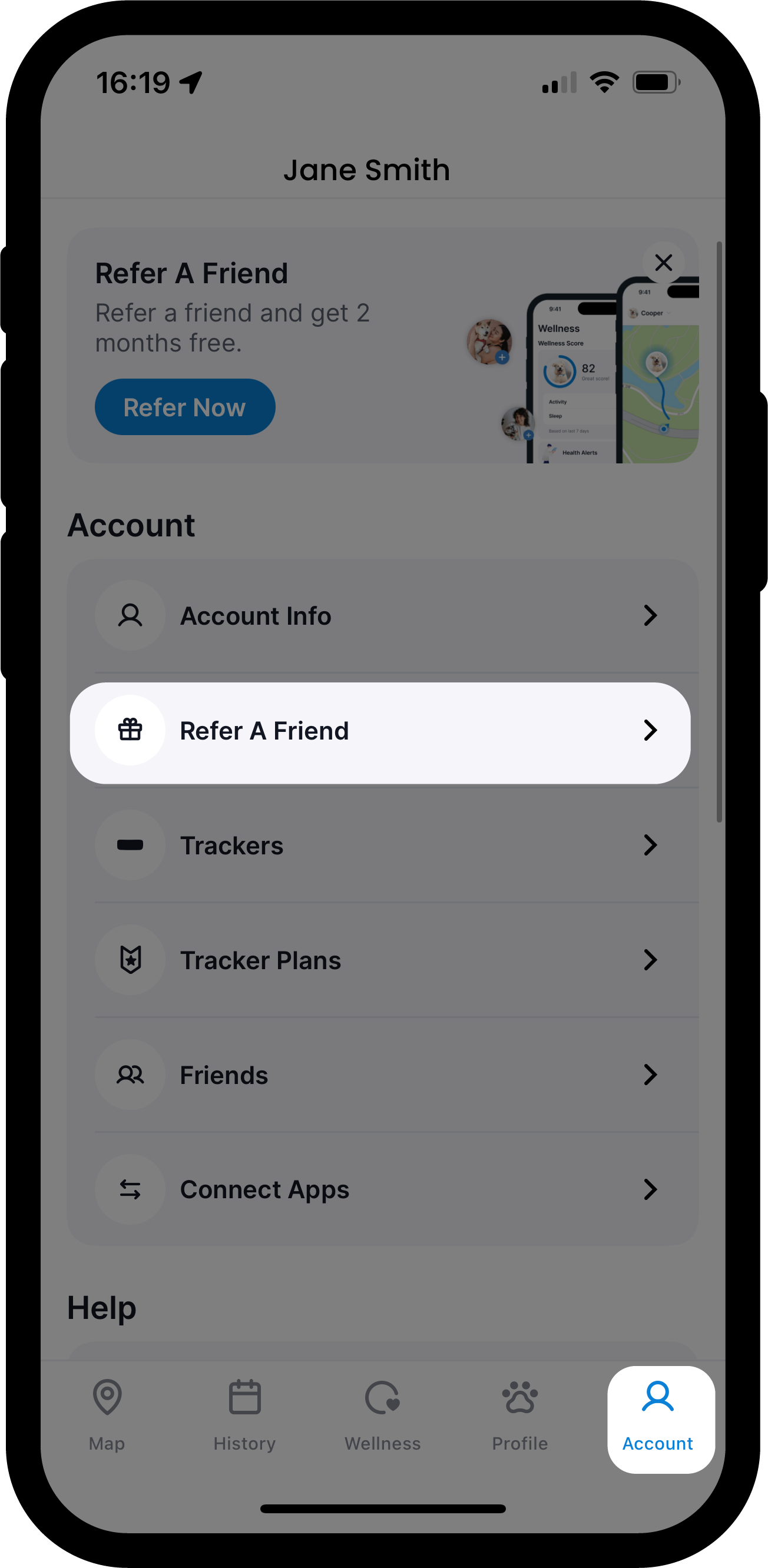The height and width of the screenshot is (1568, 768).
Task: Tap the Refer Now button
Action: 184,407
